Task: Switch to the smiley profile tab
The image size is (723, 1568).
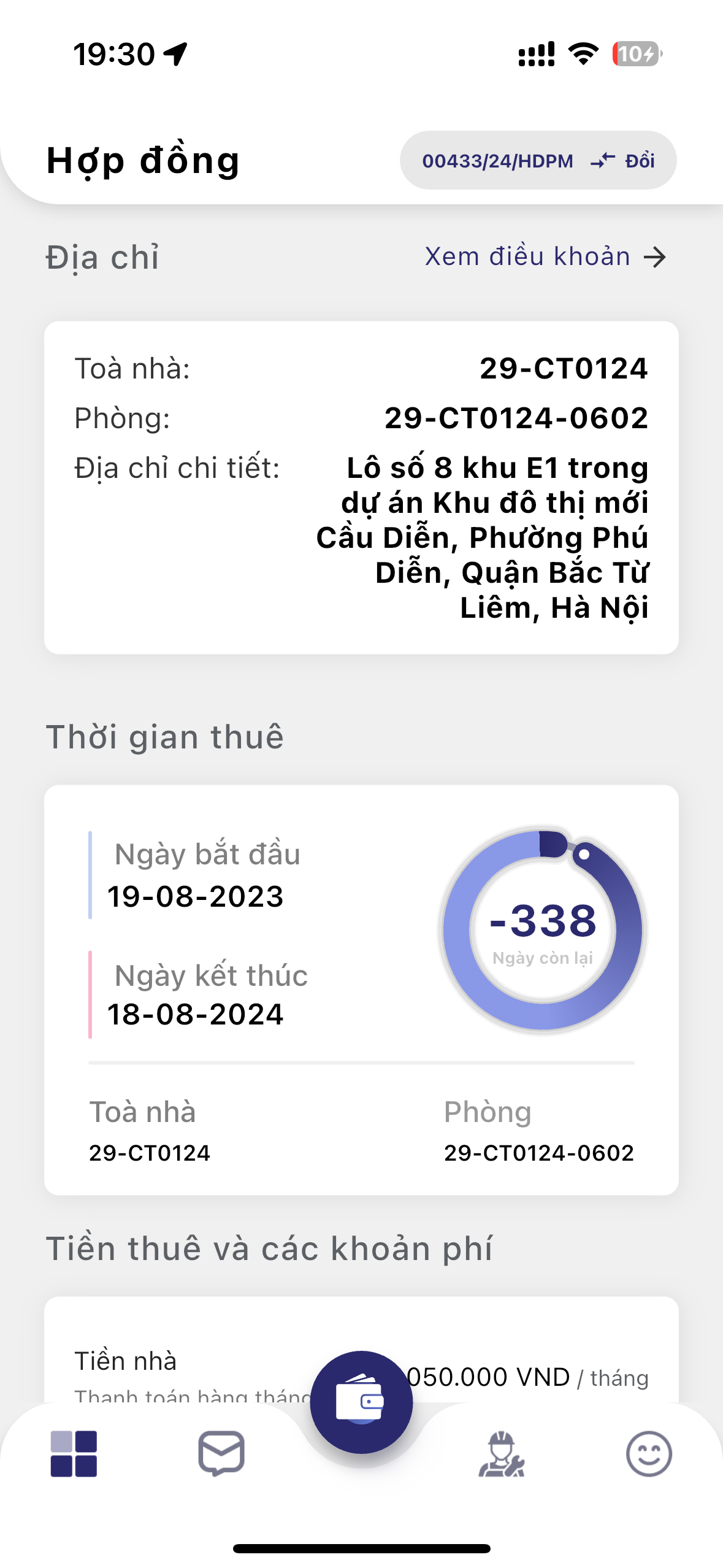Action: tap(648, 1454)
